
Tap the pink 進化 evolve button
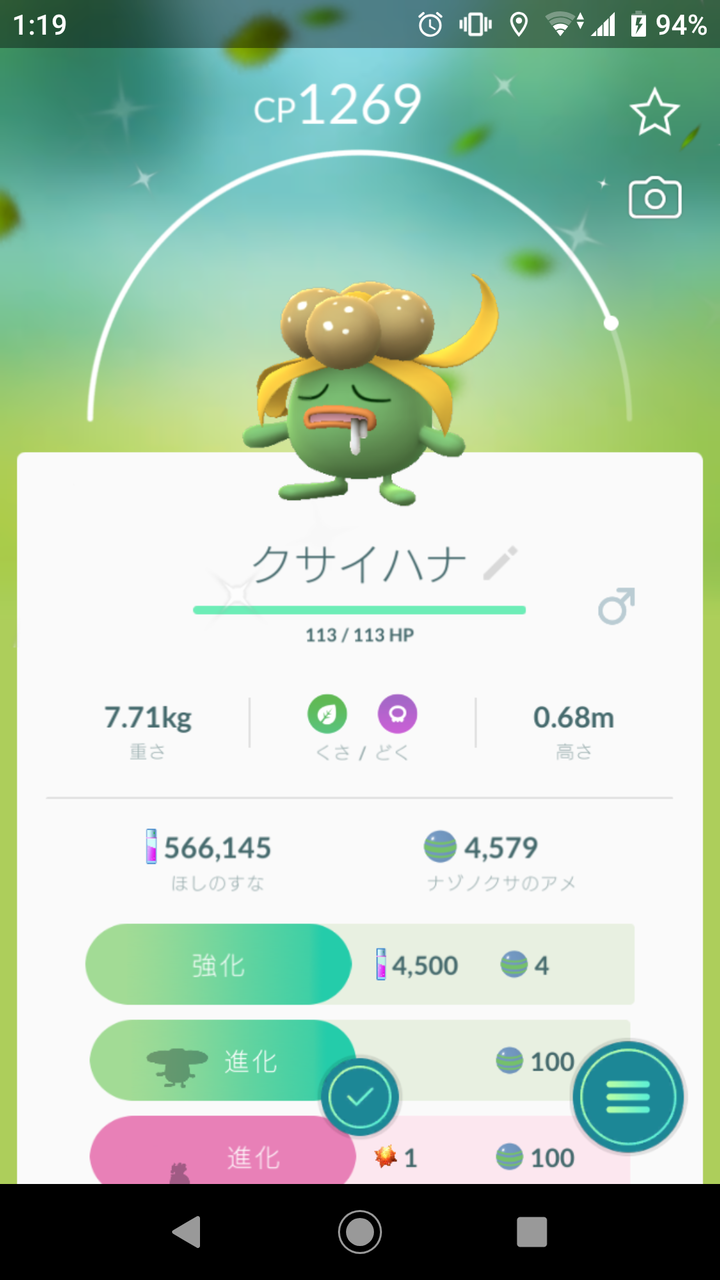click(218, 1158)
